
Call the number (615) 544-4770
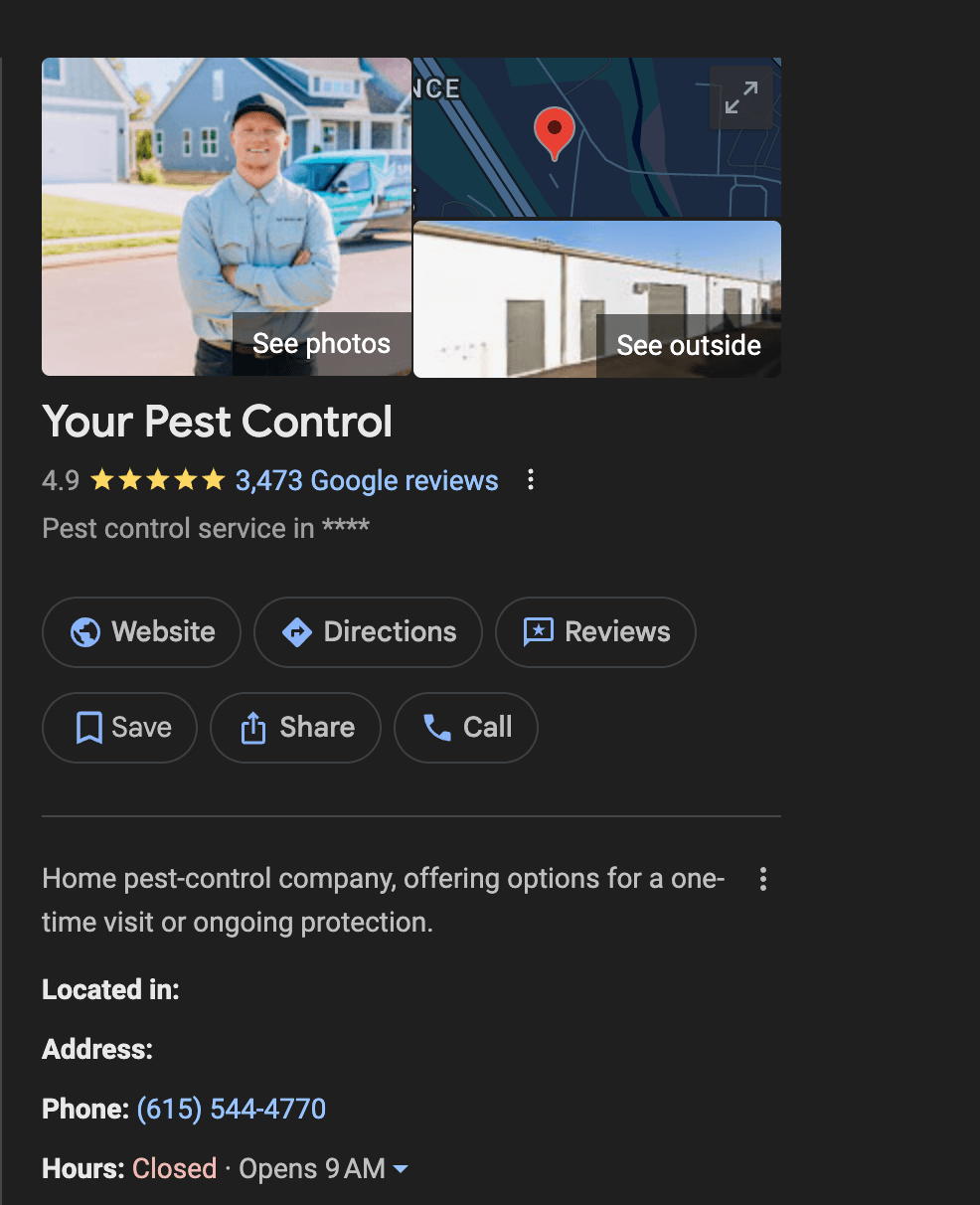(231, 1109)
